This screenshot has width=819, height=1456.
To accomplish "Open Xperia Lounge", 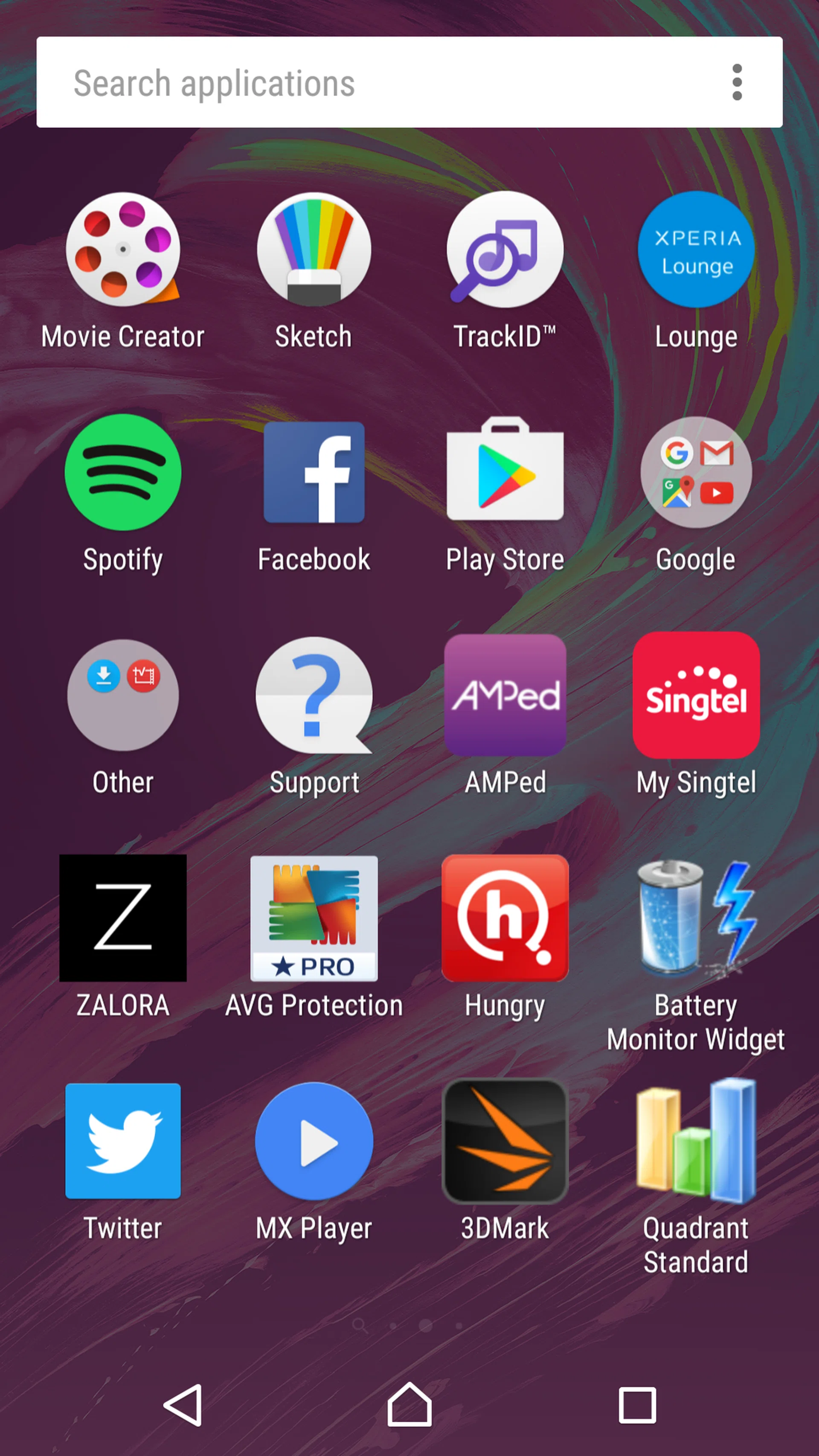I will (x=696, y=250).
